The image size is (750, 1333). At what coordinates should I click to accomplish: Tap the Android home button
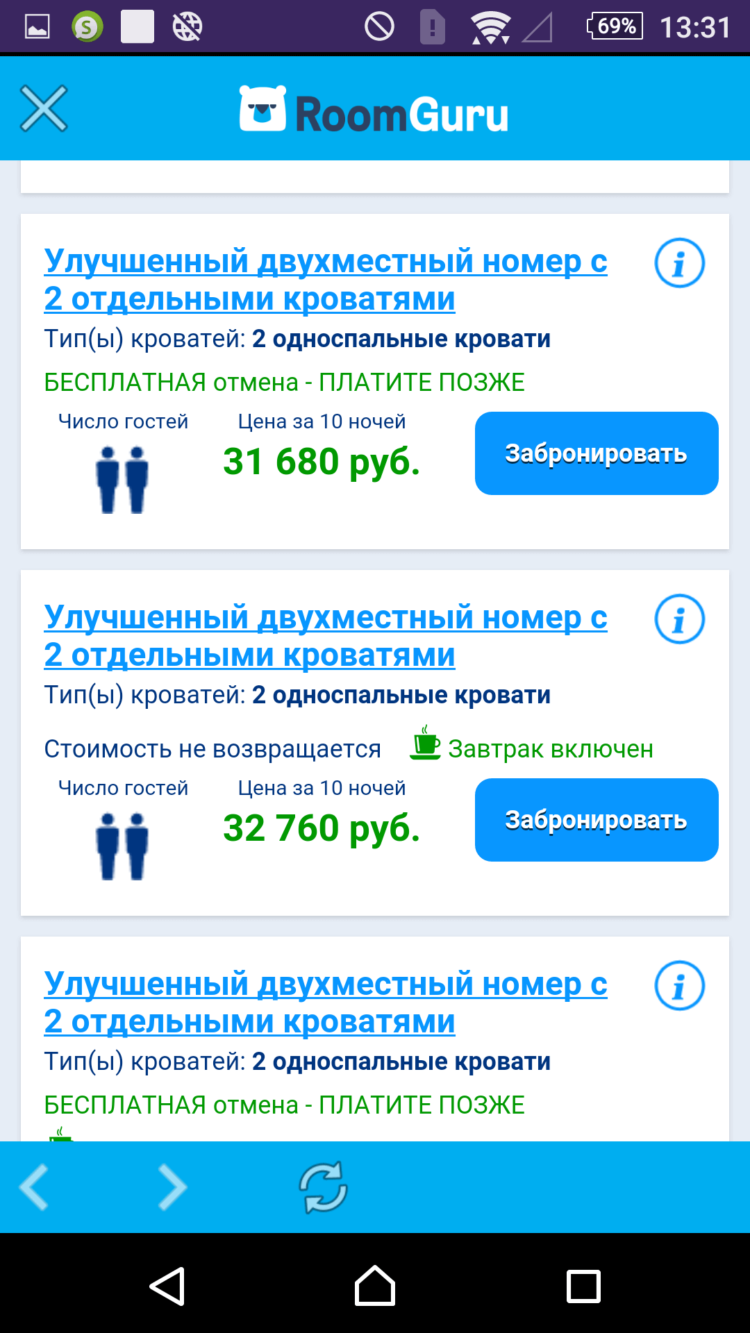tap(375, 1287)
